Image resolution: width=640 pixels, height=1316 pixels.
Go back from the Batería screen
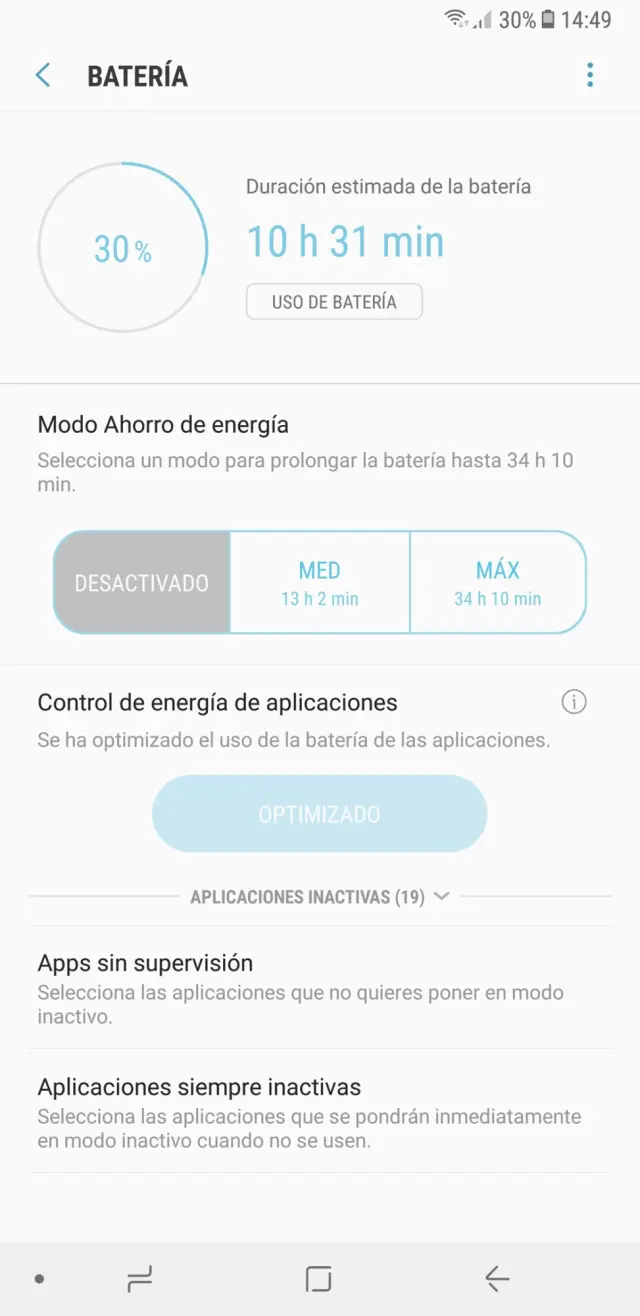[43, 75]
